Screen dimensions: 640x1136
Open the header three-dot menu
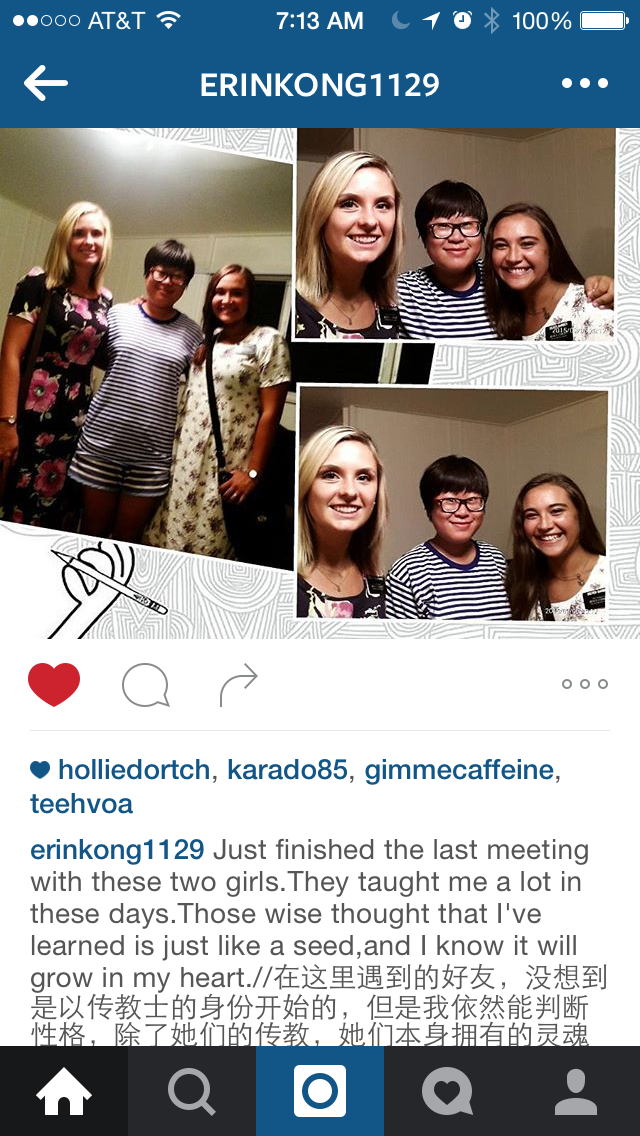pyautogui.click(x=585, y=84)
